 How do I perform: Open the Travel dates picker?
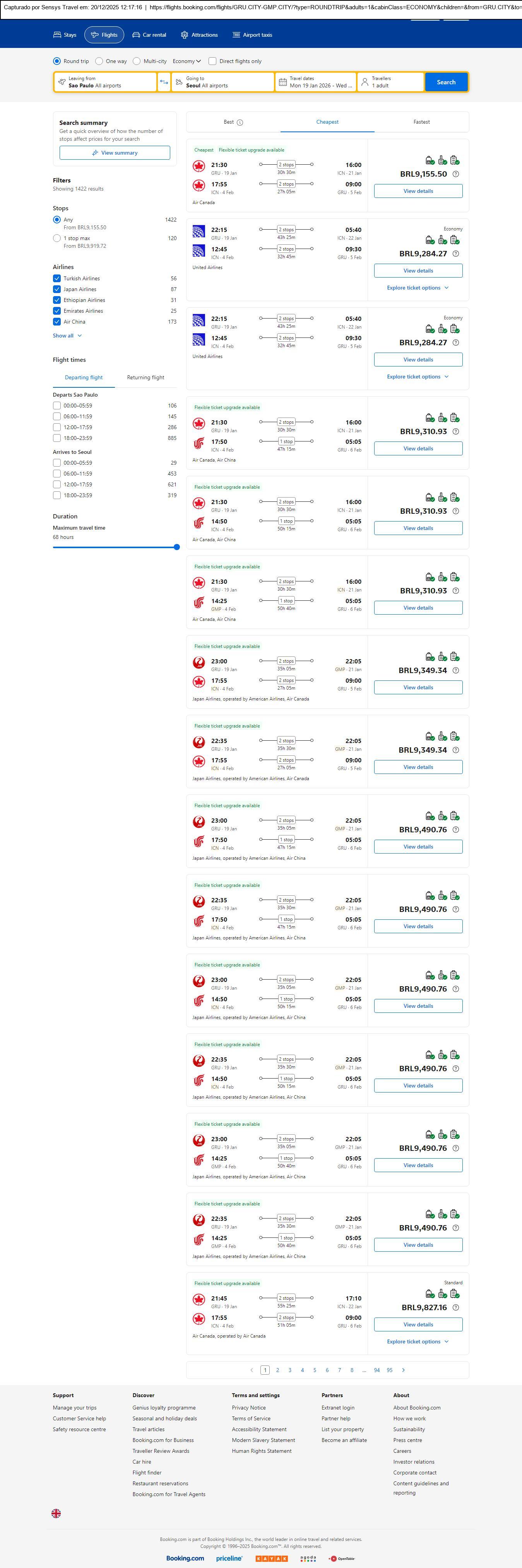pos(315,82)
